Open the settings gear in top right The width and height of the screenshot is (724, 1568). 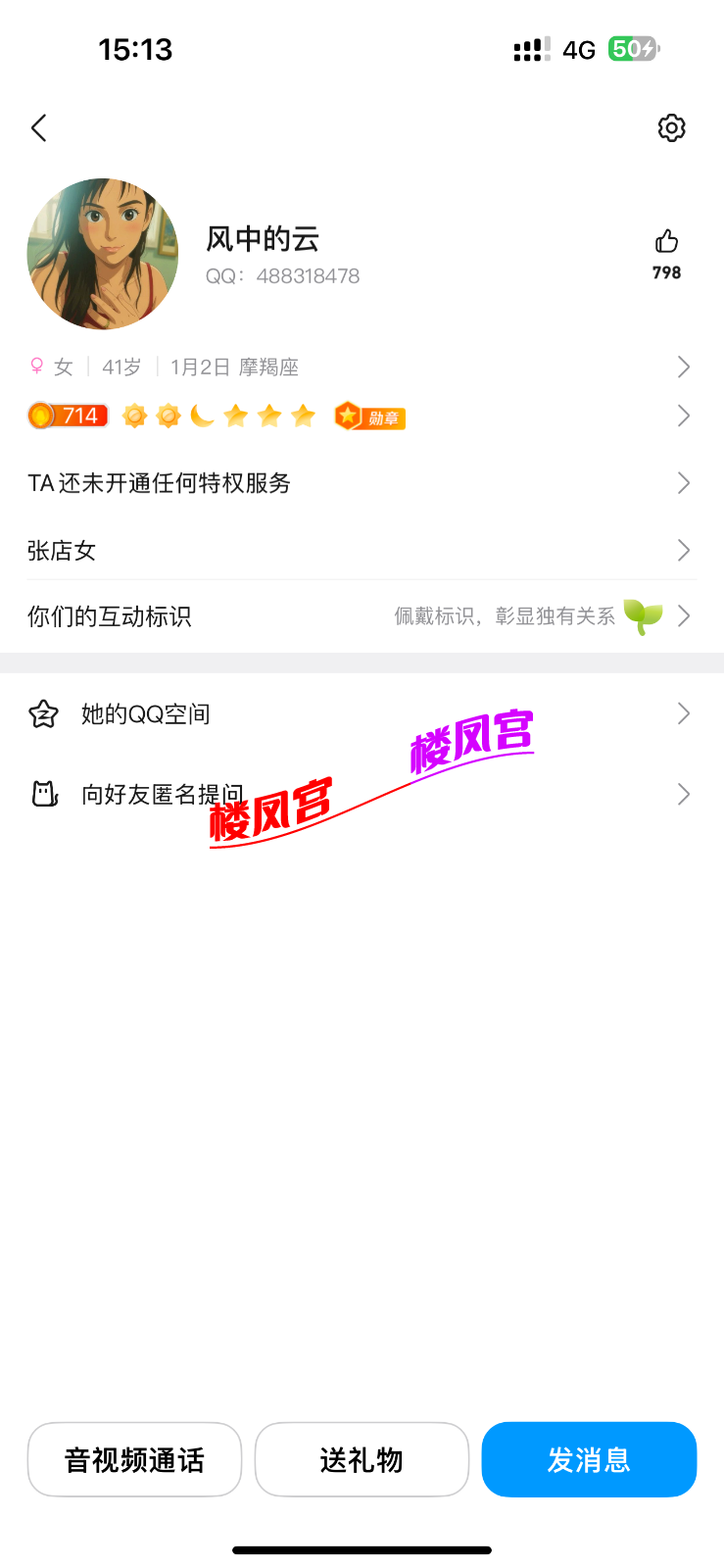pyautogui.click(x=672, y=127)
